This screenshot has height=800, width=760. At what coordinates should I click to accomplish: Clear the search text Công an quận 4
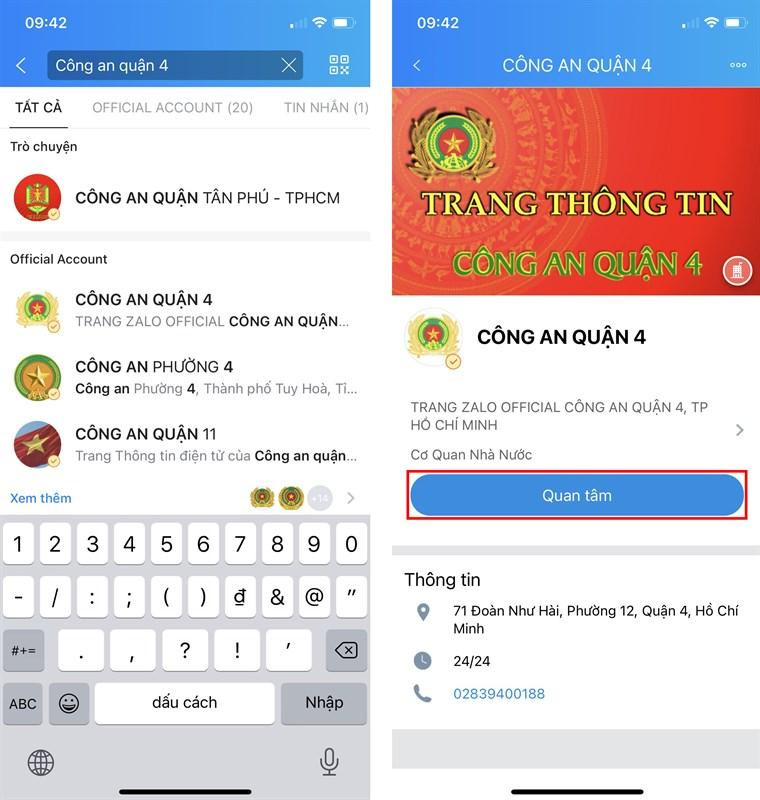[x=289, y=66]
